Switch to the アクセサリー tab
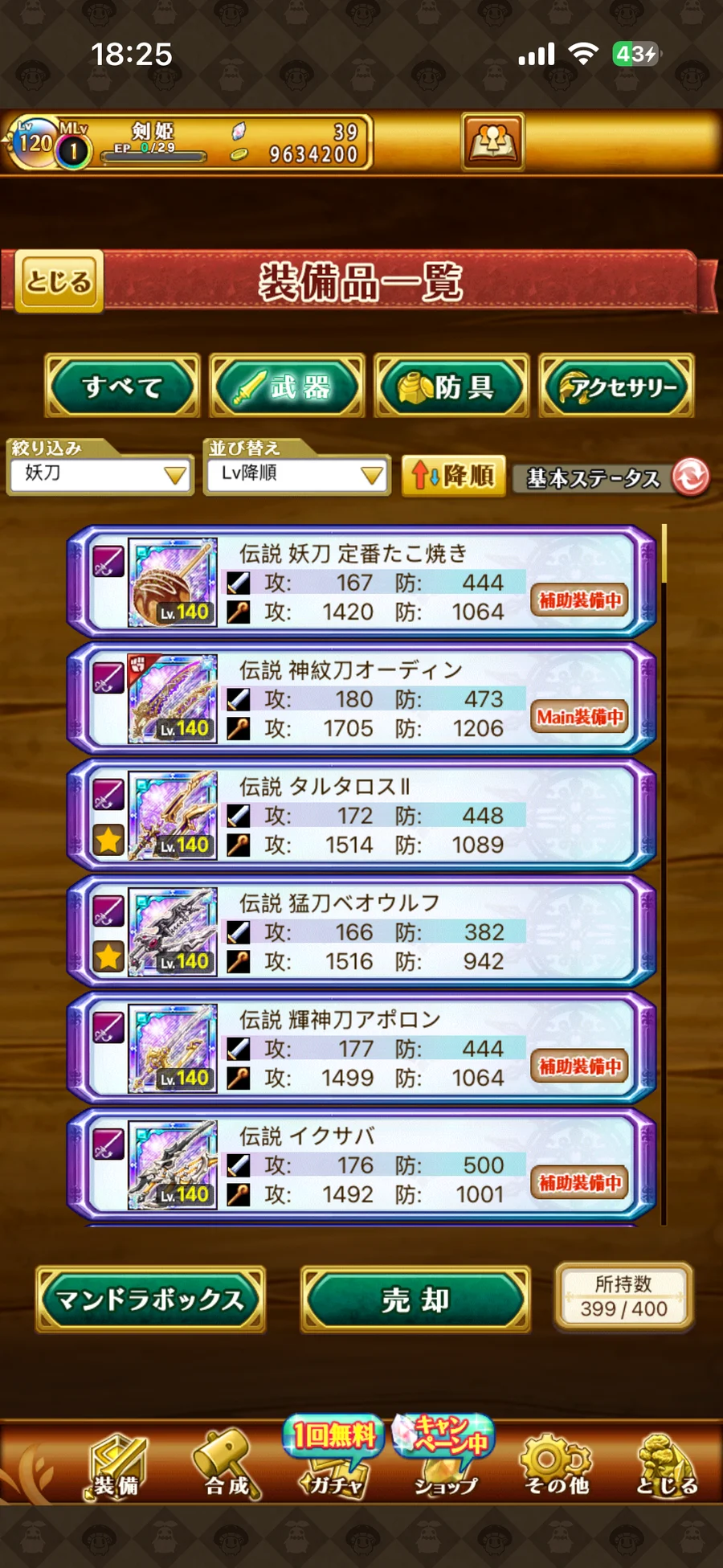The width and height of the screenshot is (723, 1568). pos(616,387)
